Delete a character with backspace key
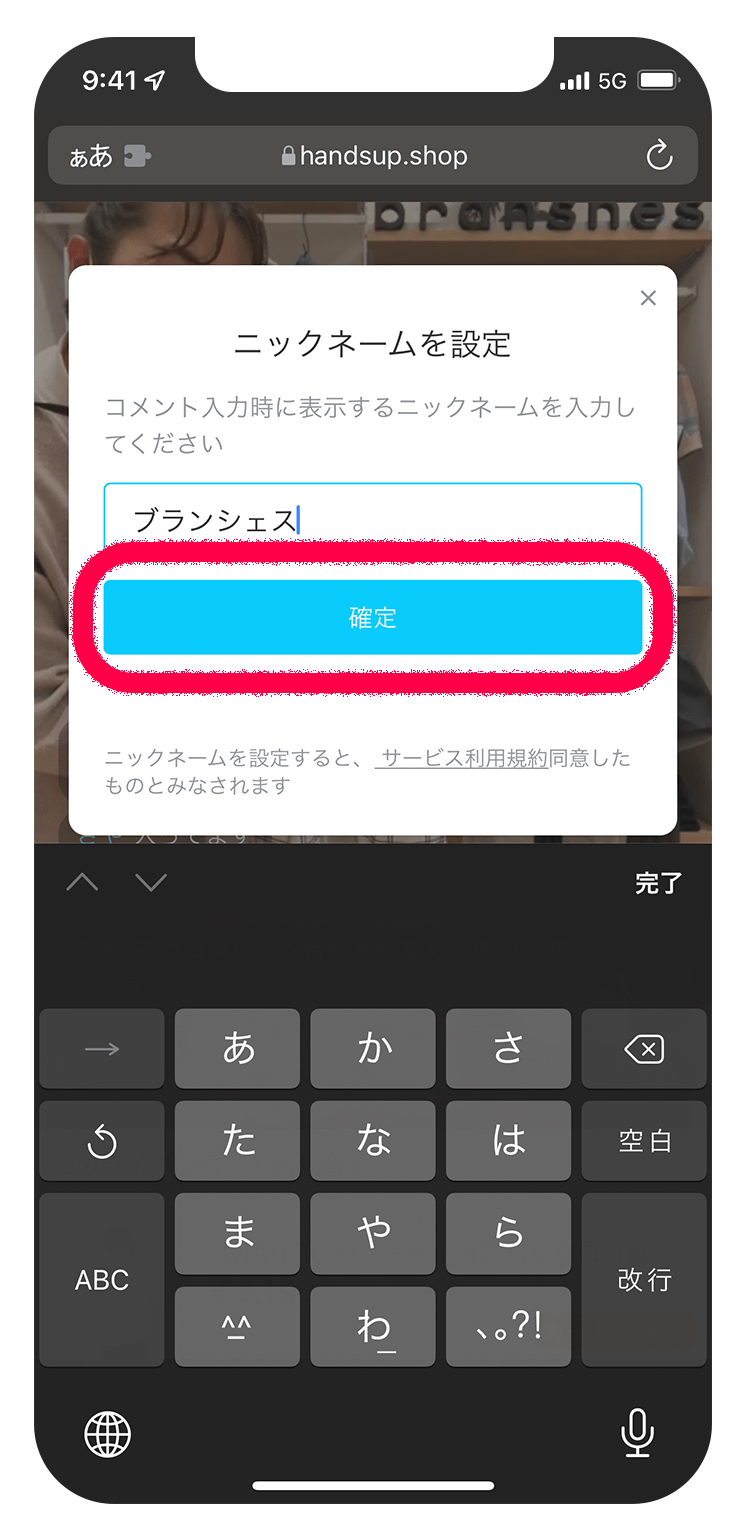The image size is (750, 1539). [x=643, y=1048]
